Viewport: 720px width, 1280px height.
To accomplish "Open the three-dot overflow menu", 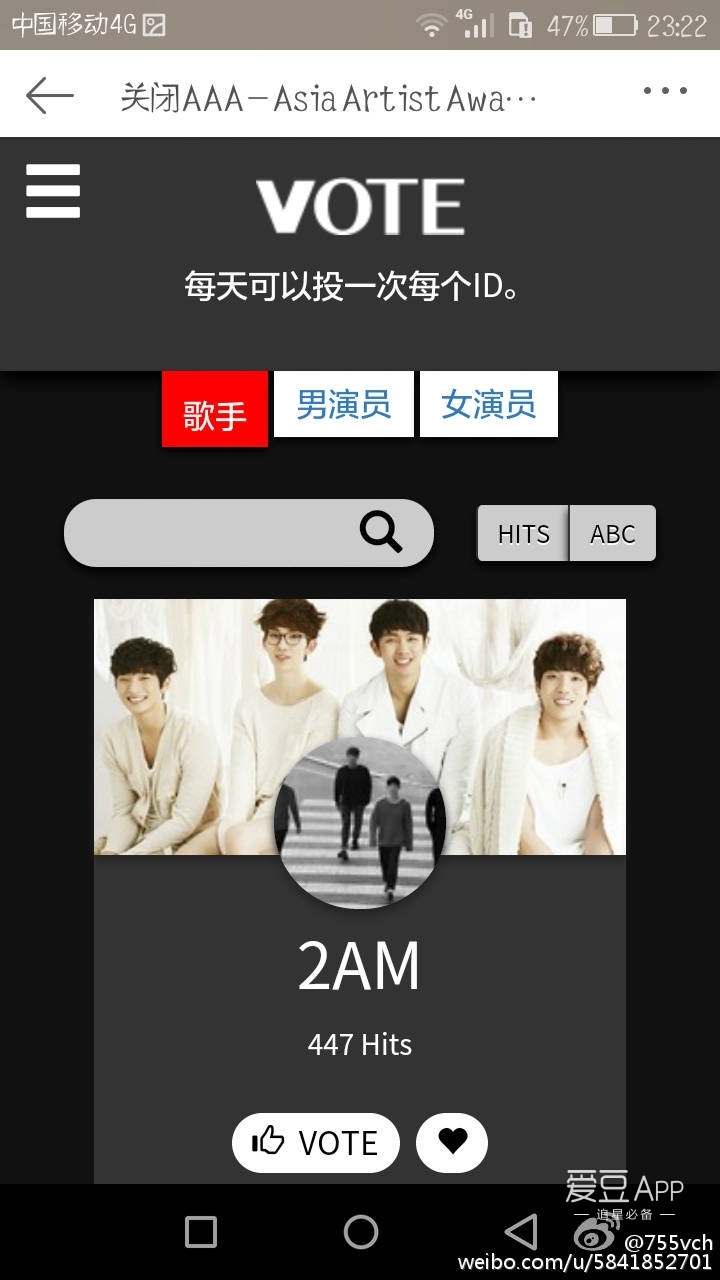I will pos(665,91).
